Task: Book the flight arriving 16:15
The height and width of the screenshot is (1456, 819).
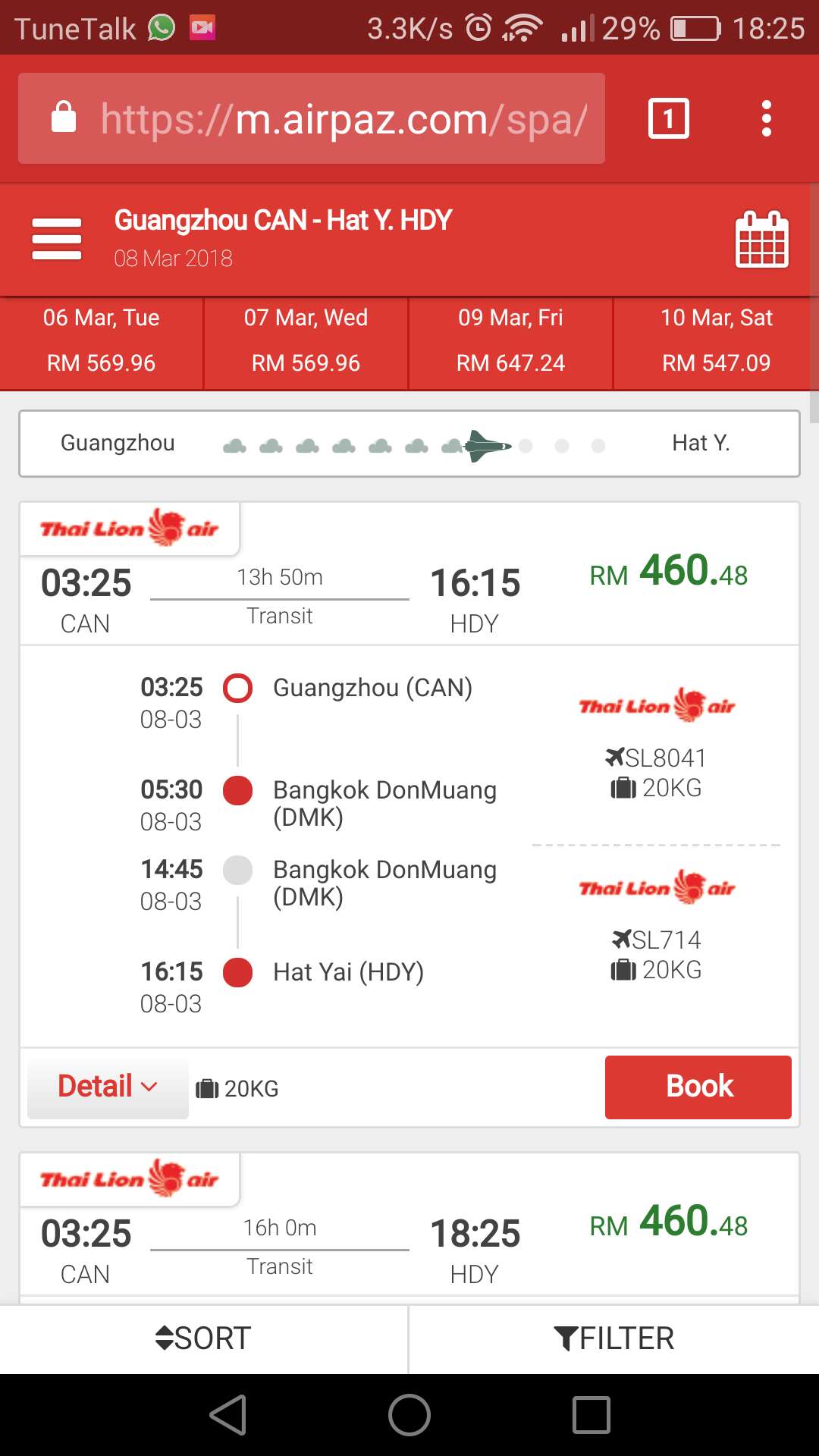Action: [x=698, y=1087]
